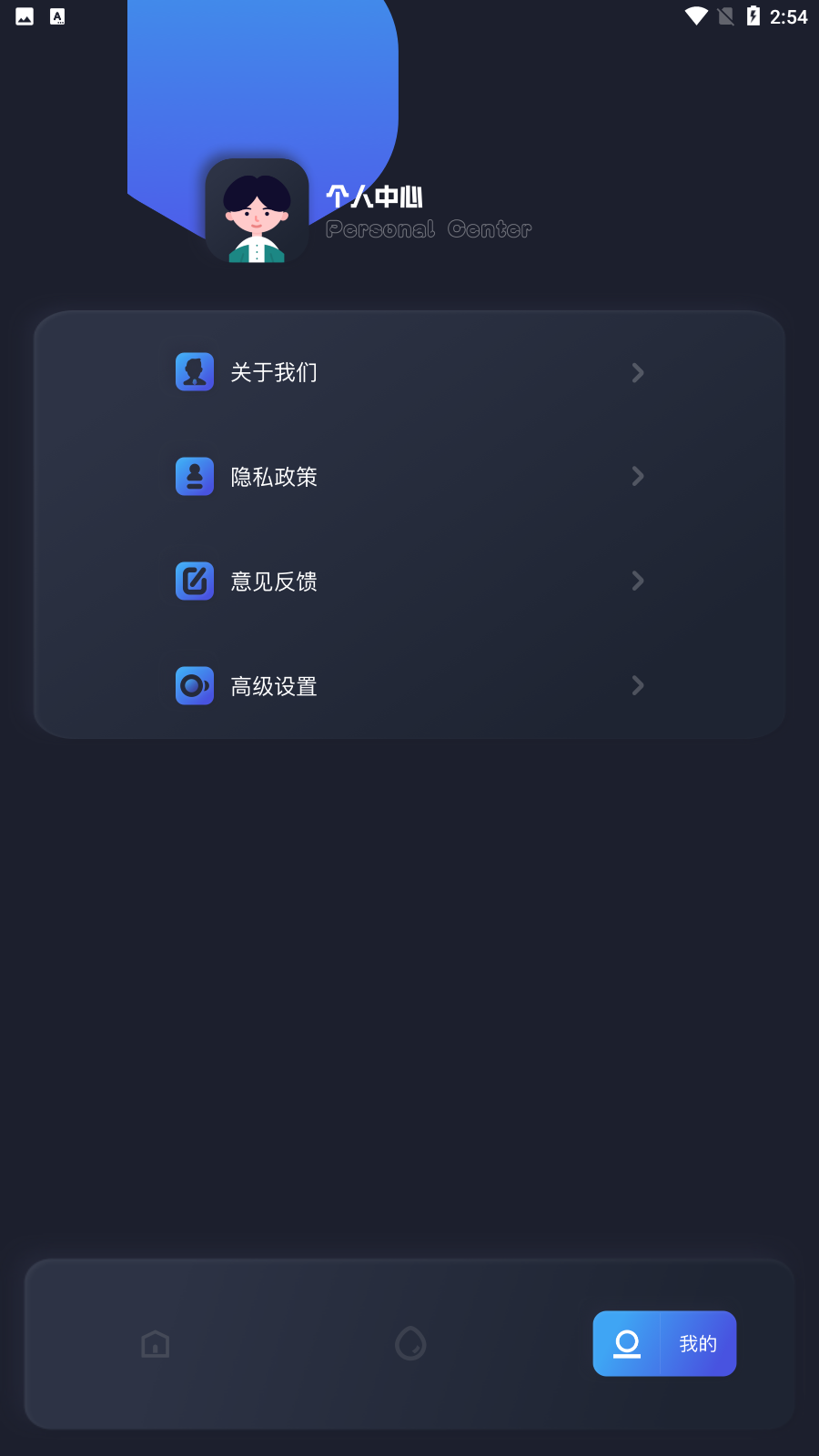This screenshot has width=819, height=1456.
Task: Expand the 关于我们 row via its chevron
Action: click(x=637, y=373)
